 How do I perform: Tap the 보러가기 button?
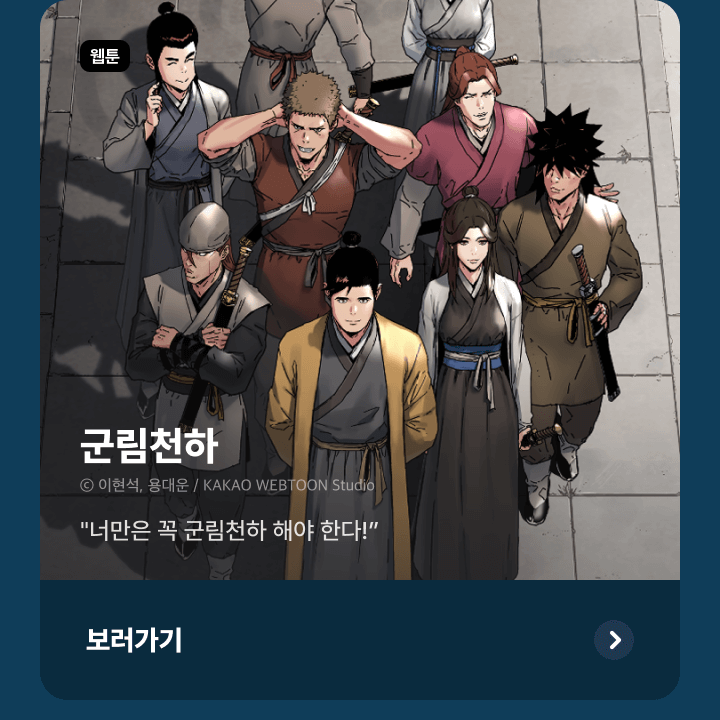click(360, 640)
